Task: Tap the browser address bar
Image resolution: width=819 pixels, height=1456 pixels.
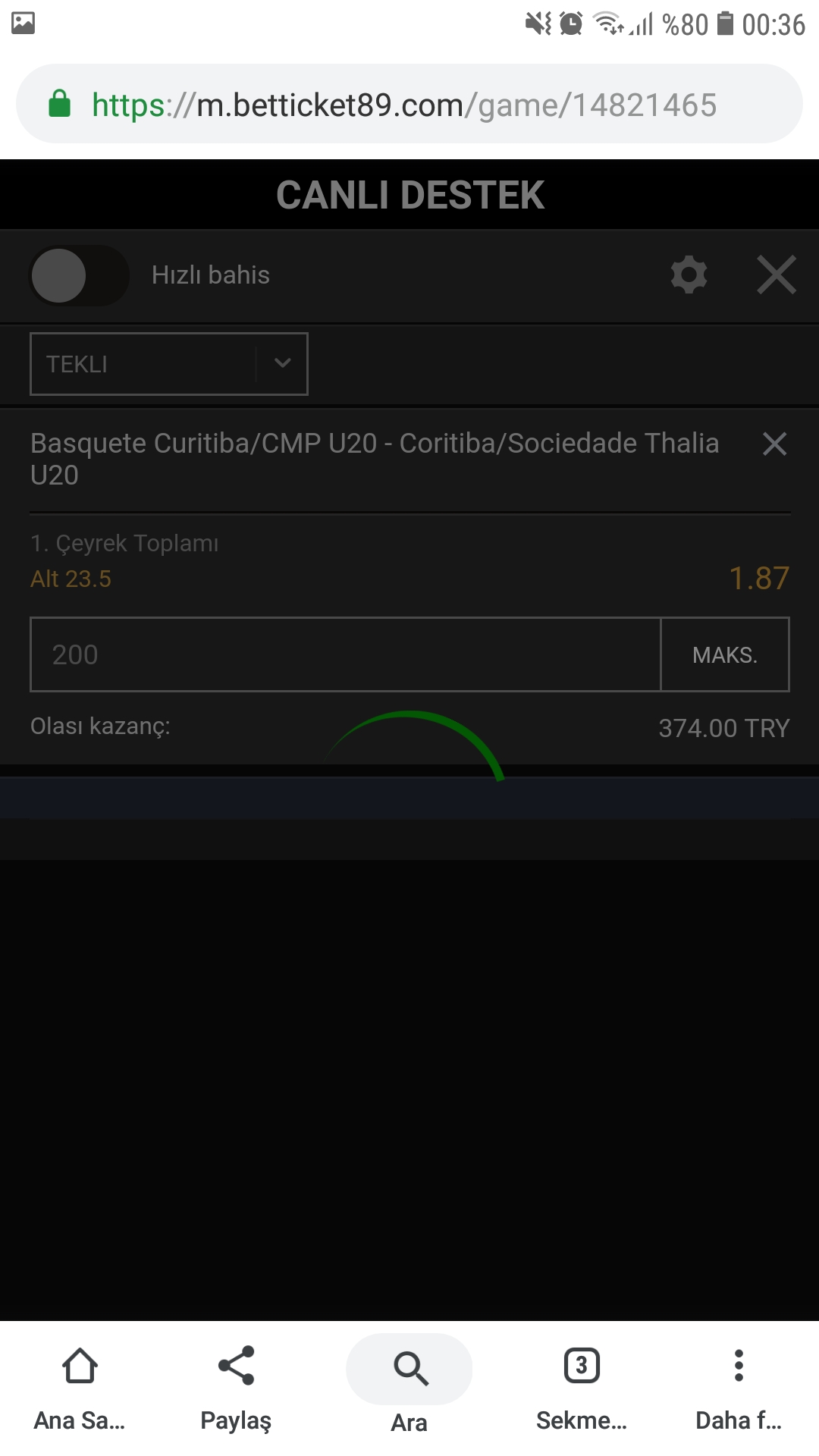Action: pyautogui.click(x=409, y=104)
